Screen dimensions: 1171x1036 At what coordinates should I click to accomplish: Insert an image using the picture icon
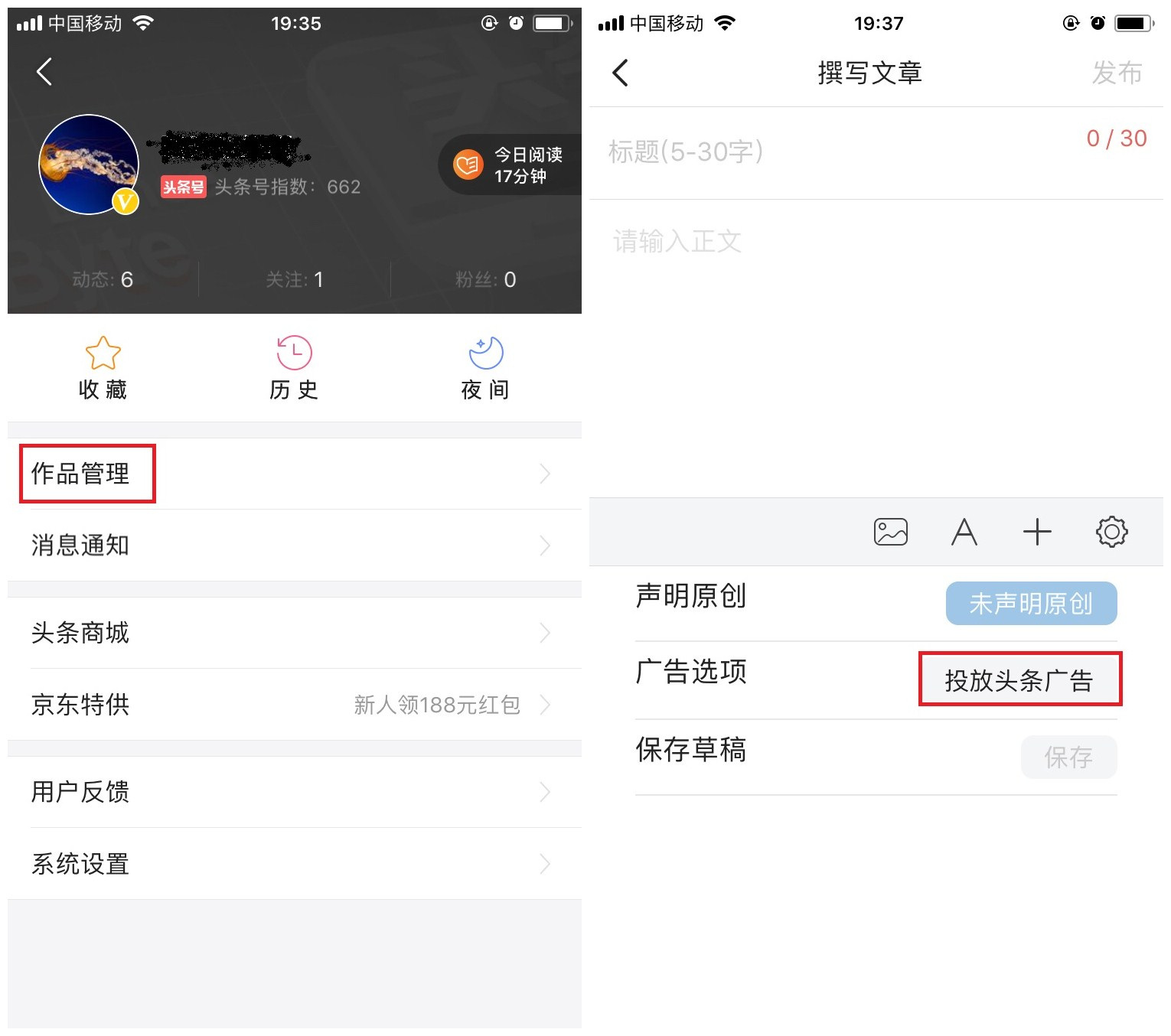891,532
